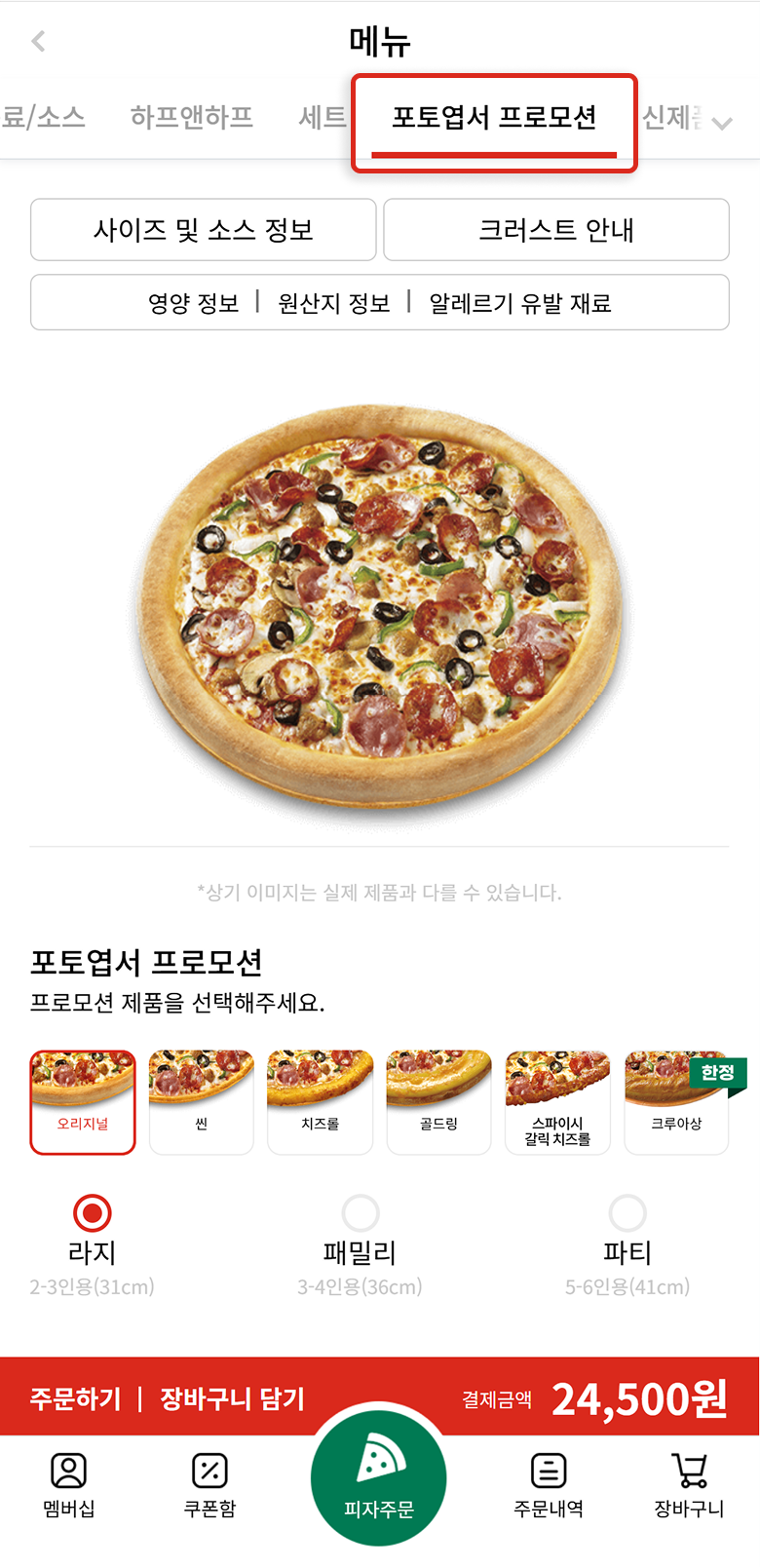This screenshot has height=1568, width=760.
Task: Add the pizza with 장바구니 담기
Action: tap(233, 1399)
